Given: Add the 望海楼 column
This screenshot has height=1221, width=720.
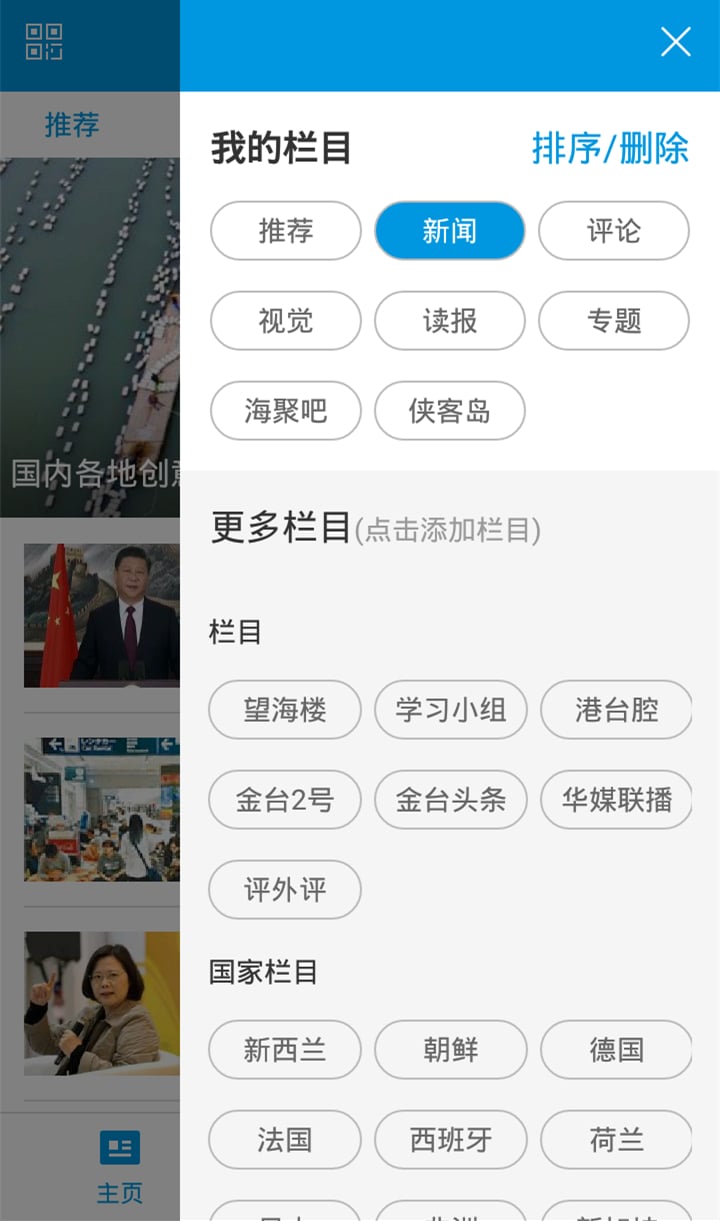Looking at the screenshot, I should pos(284,710).
